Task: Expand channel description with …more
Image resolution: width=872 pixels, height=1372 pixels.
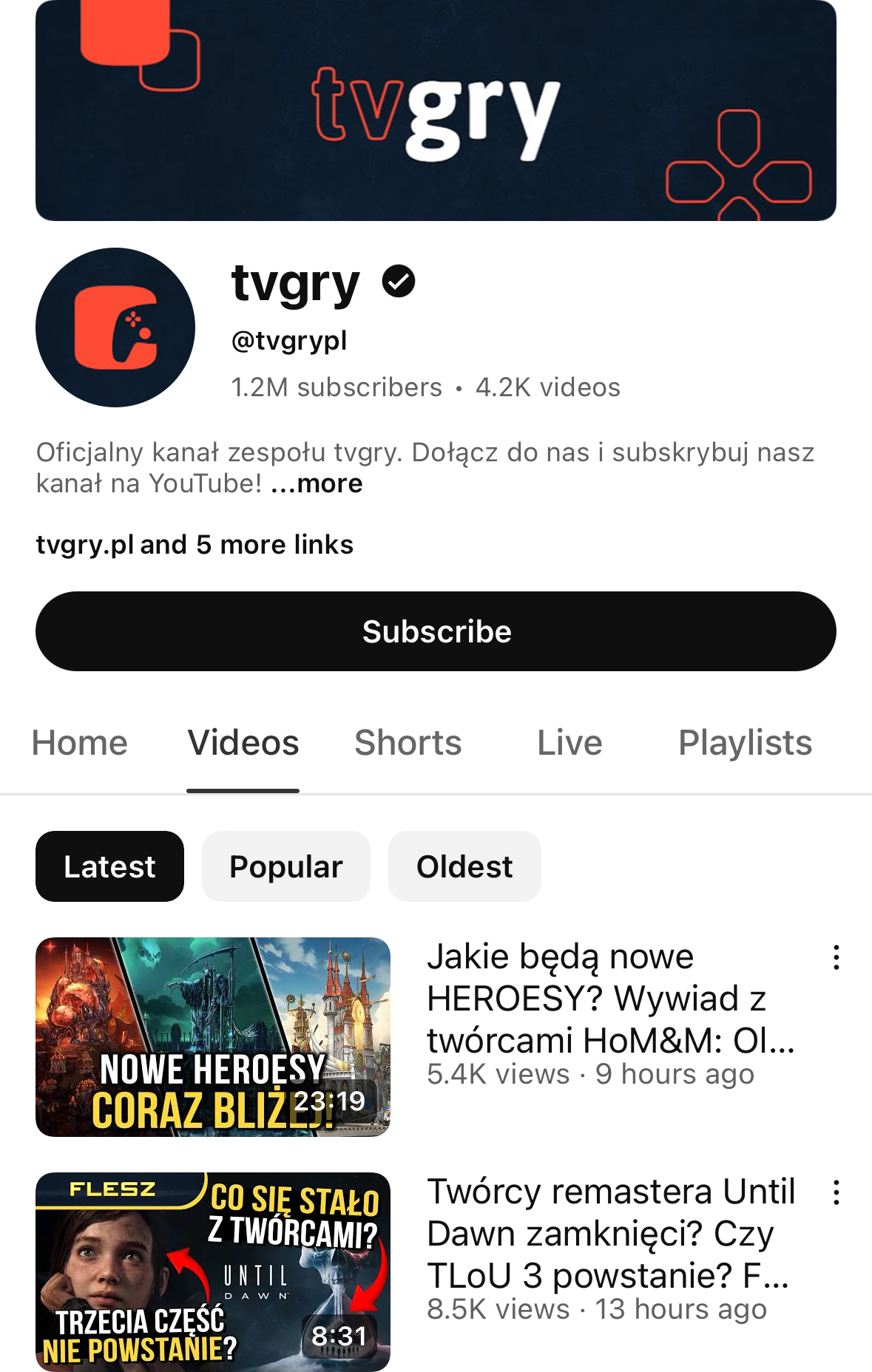Action: pos(317,483)
